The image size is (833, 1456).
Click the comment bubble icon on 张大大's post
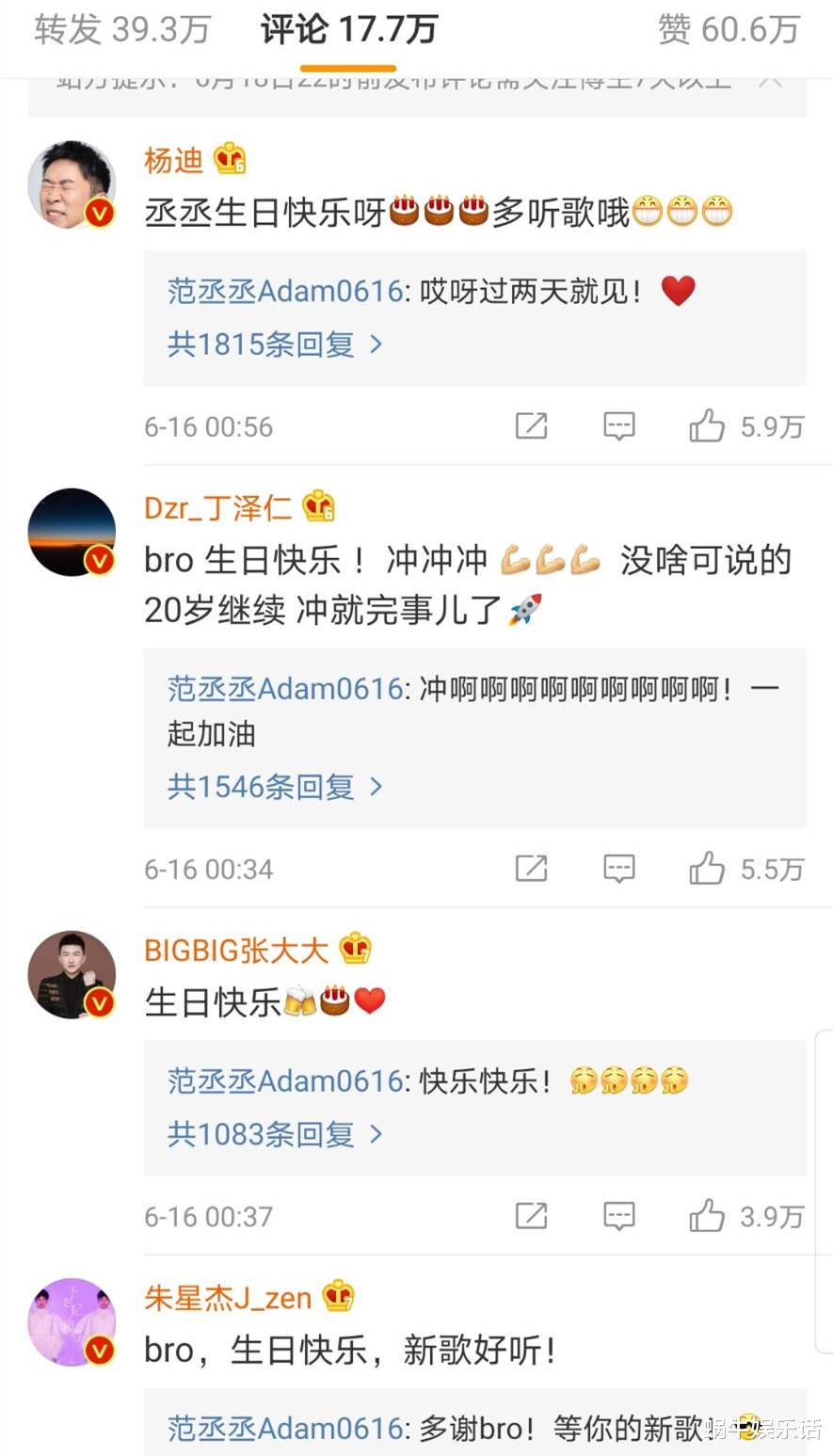point(618,1216)
